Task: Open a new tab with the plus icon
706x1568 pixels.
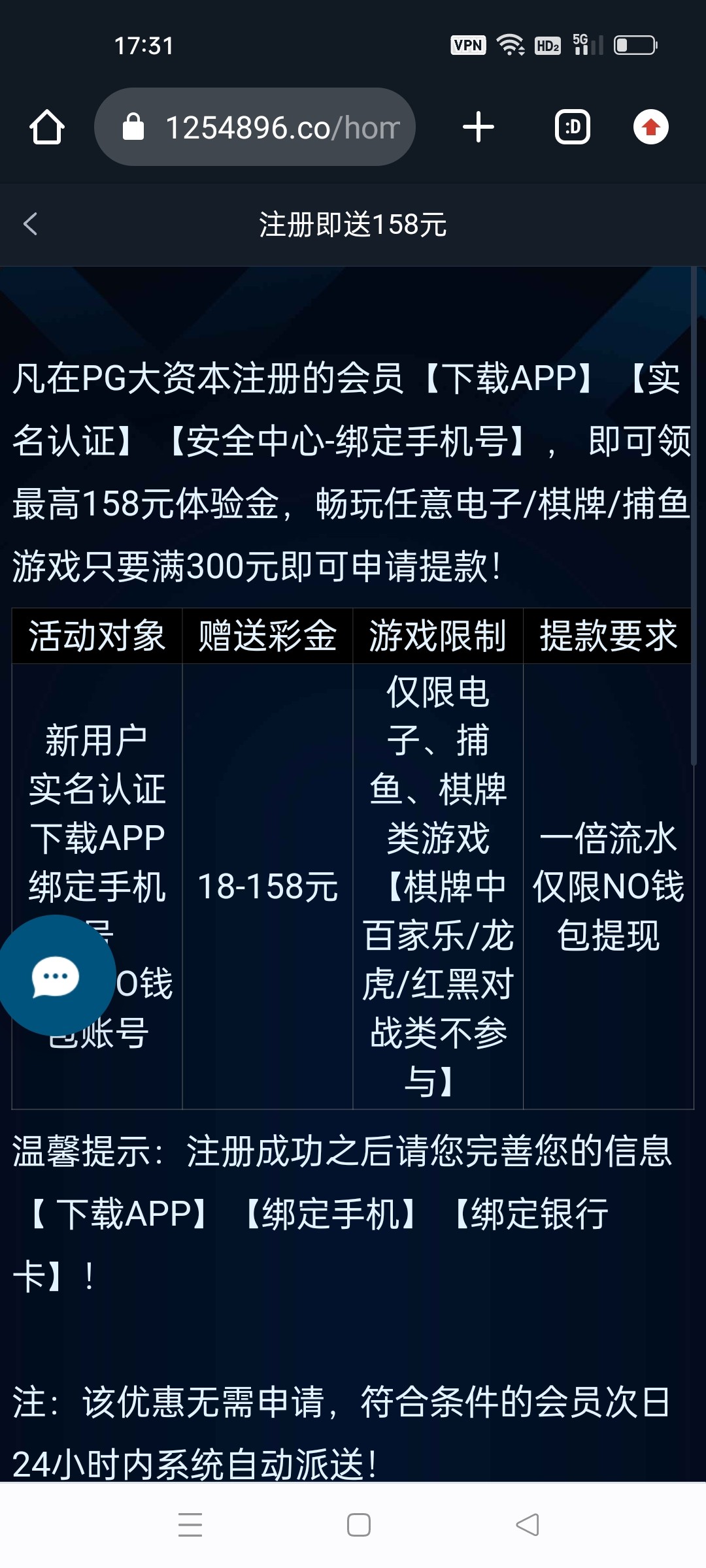Action: 478,127
